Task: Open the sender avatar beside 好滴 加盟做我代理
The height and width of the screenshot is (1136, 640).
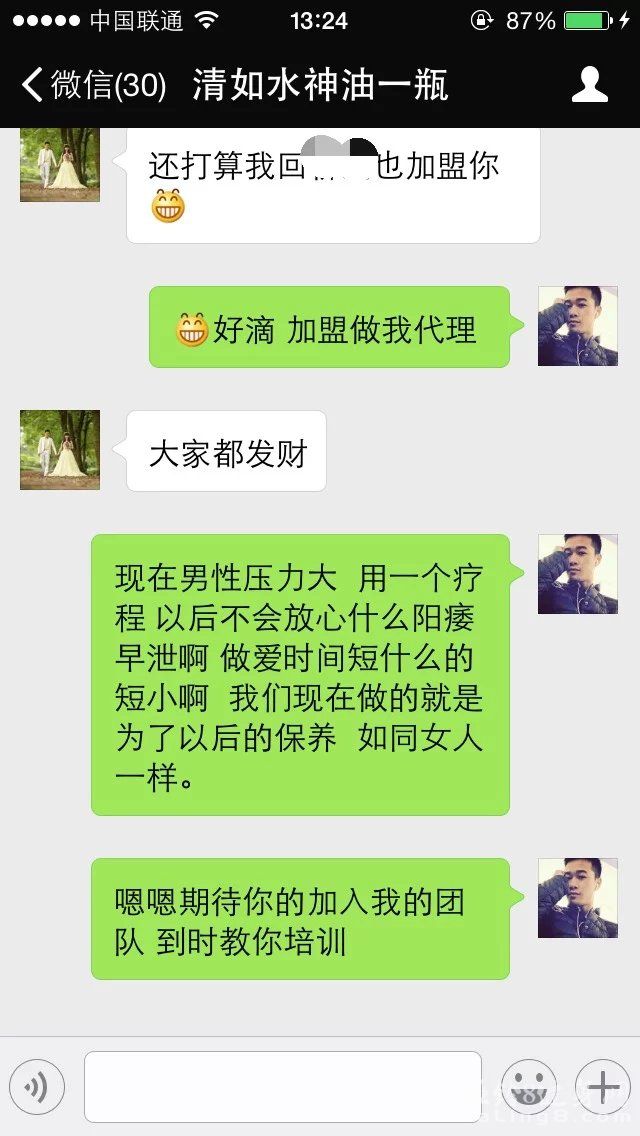Action: [x=577, y=326]
